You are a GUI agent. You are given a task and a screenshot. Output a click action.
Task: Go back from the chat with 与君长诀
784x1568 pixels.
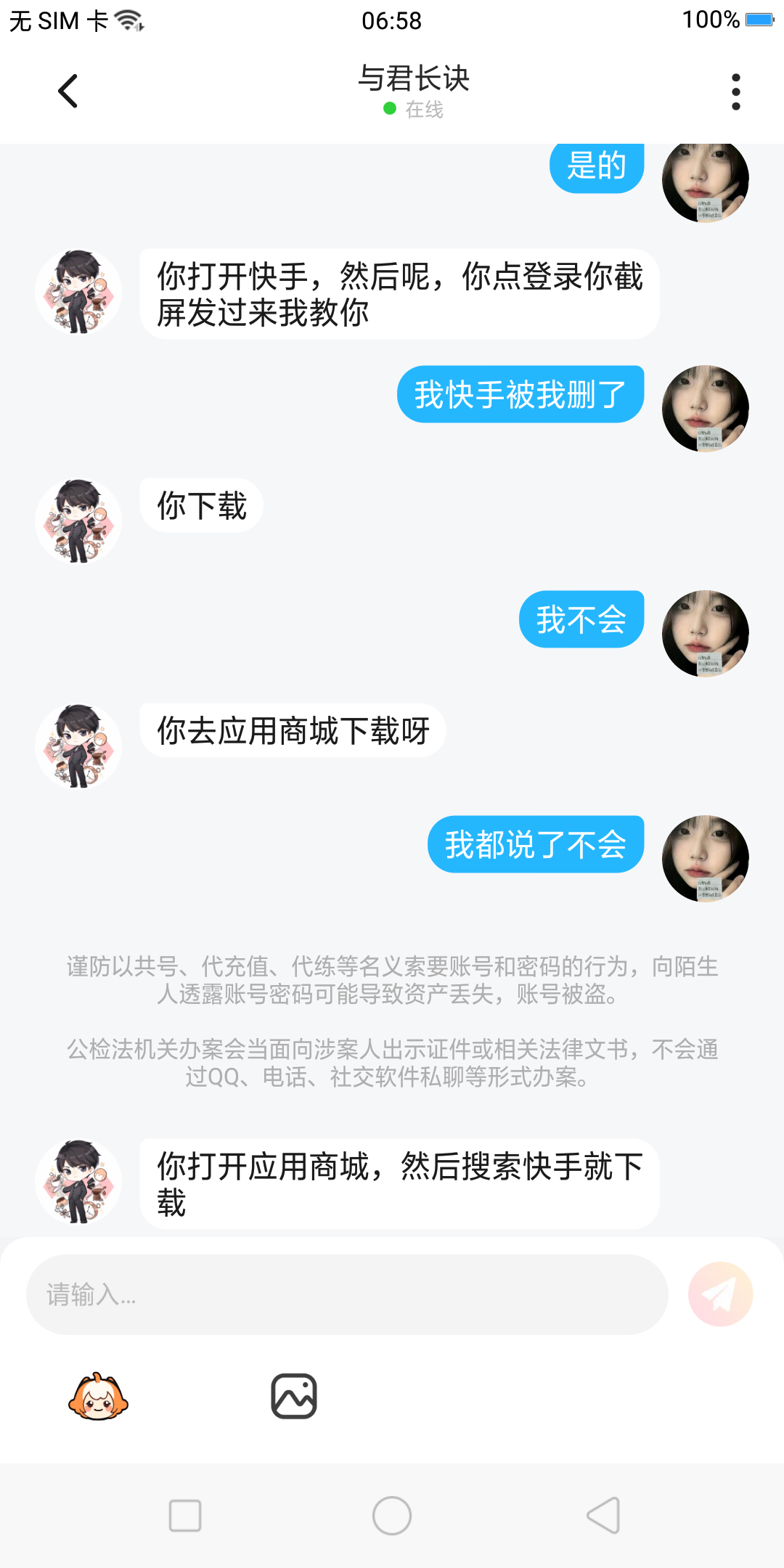point(68,91)
